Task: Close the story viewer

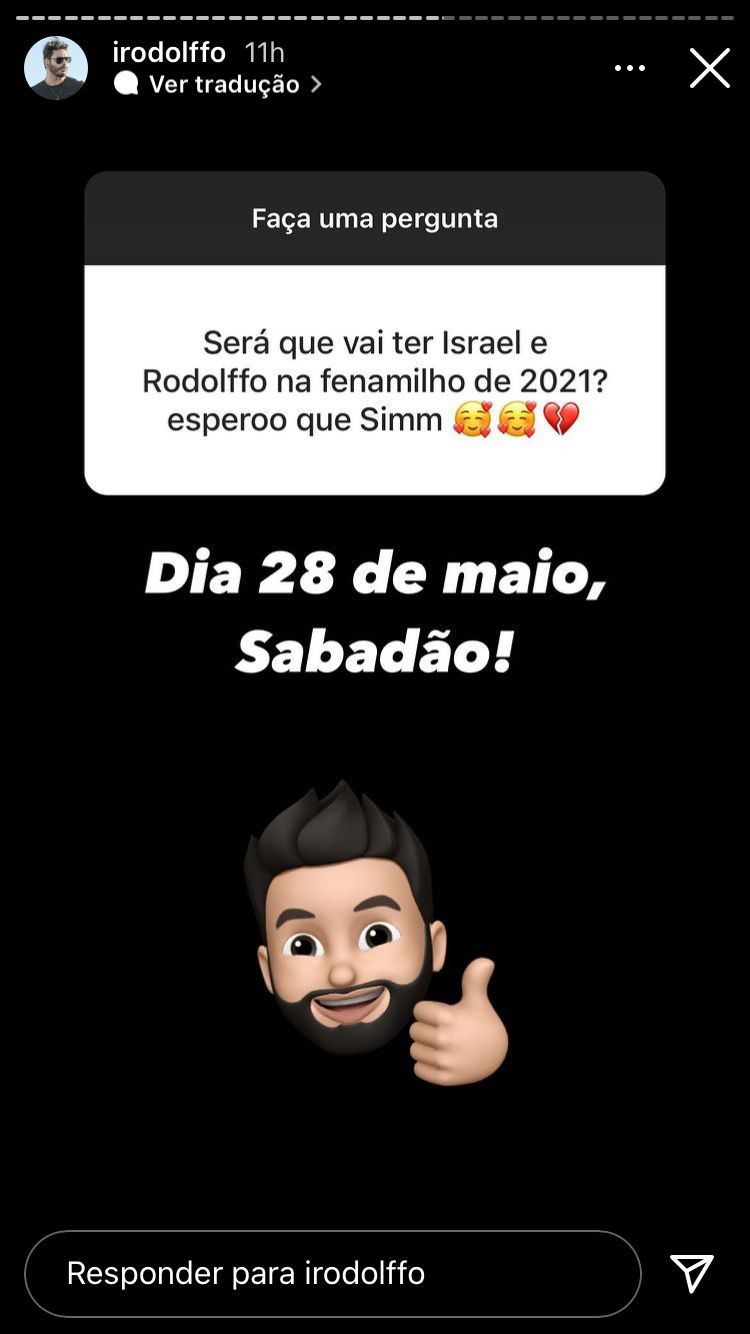Action: (x=709, y=68)
